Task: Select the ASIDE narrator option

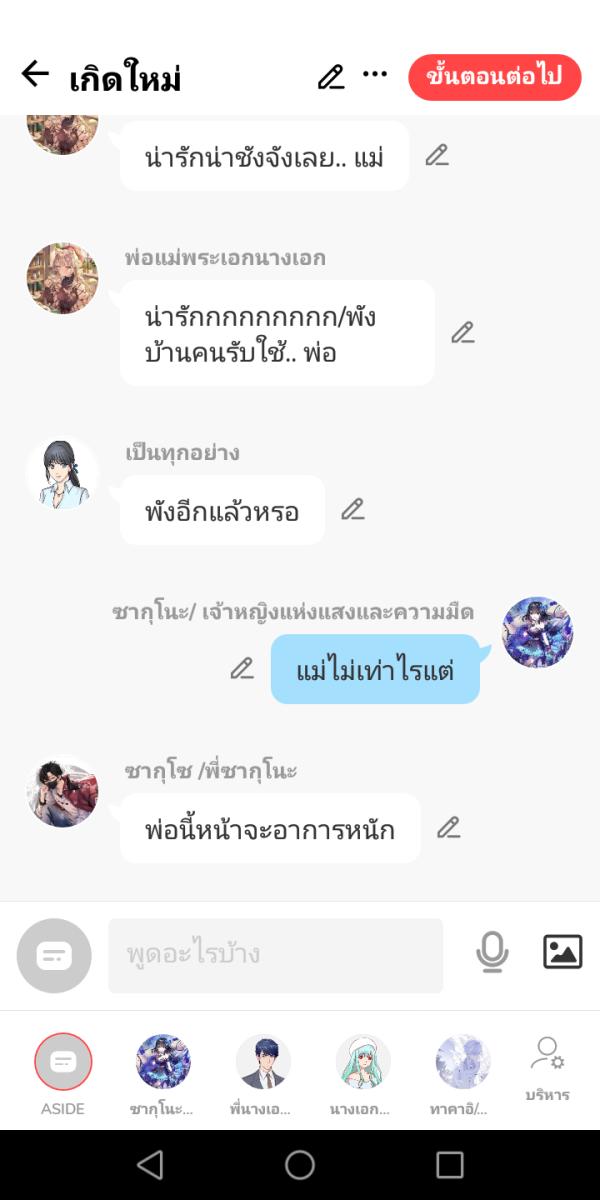Action: pos(63,1062)
